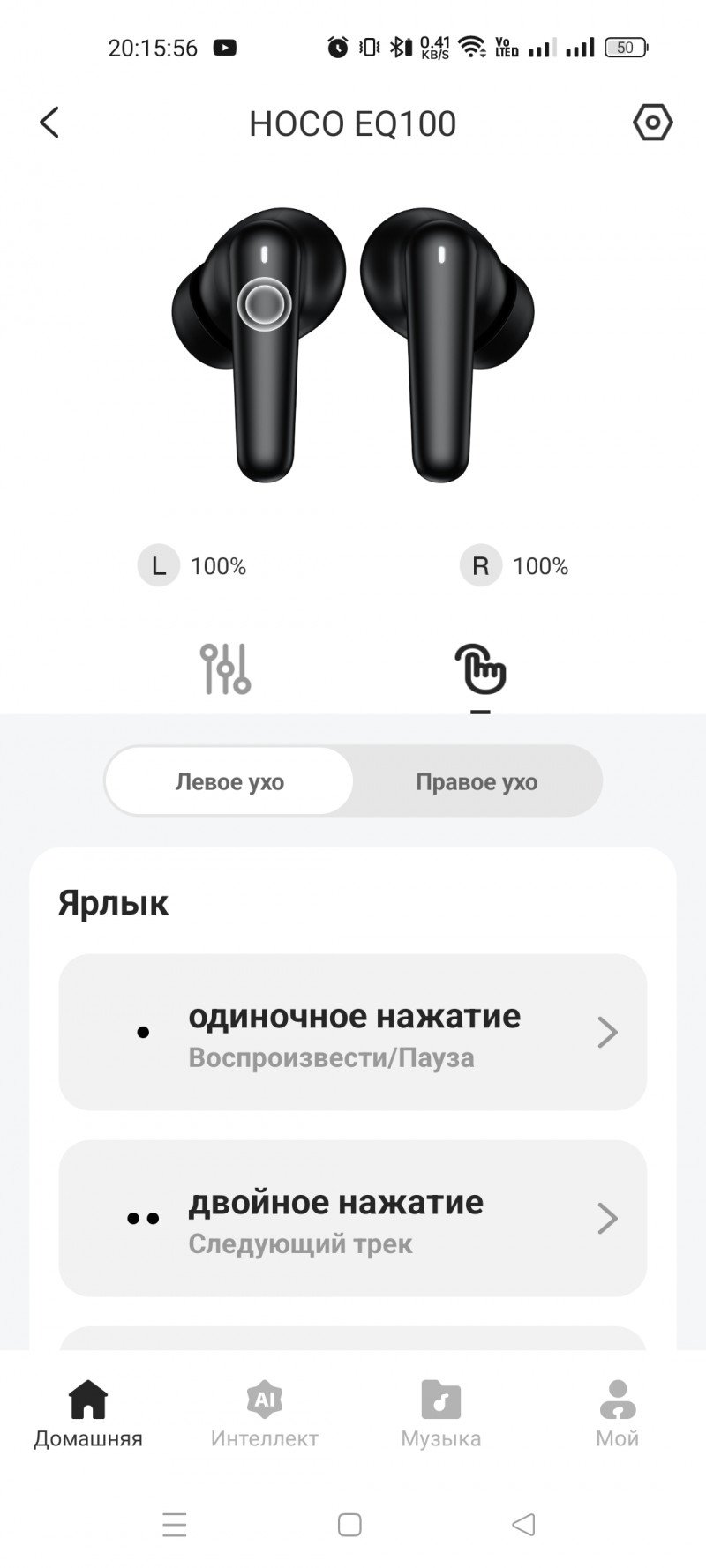Go back using the top-left arrow
This screenshot has height=1568, width=706.
tap(49, 123)
